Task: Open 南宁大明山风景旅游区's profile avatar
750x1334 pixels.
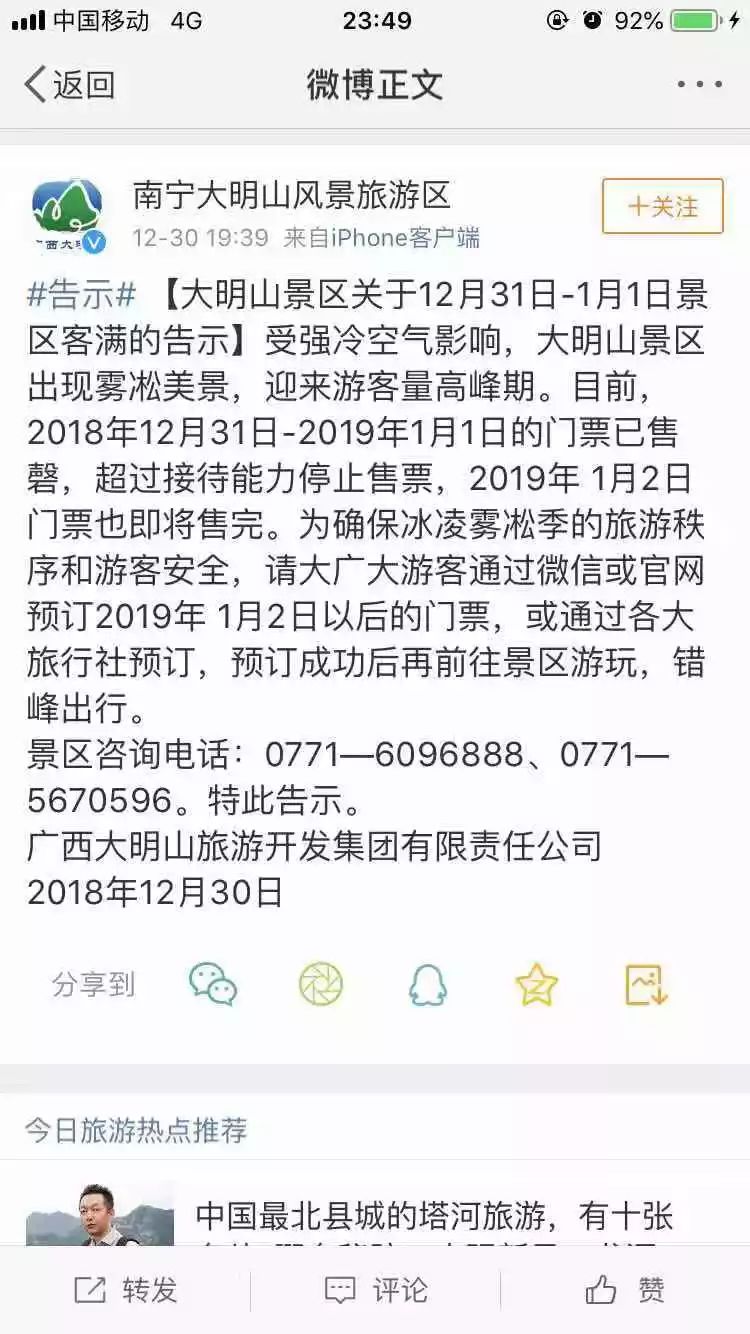Action: click(x=65, y=208)
